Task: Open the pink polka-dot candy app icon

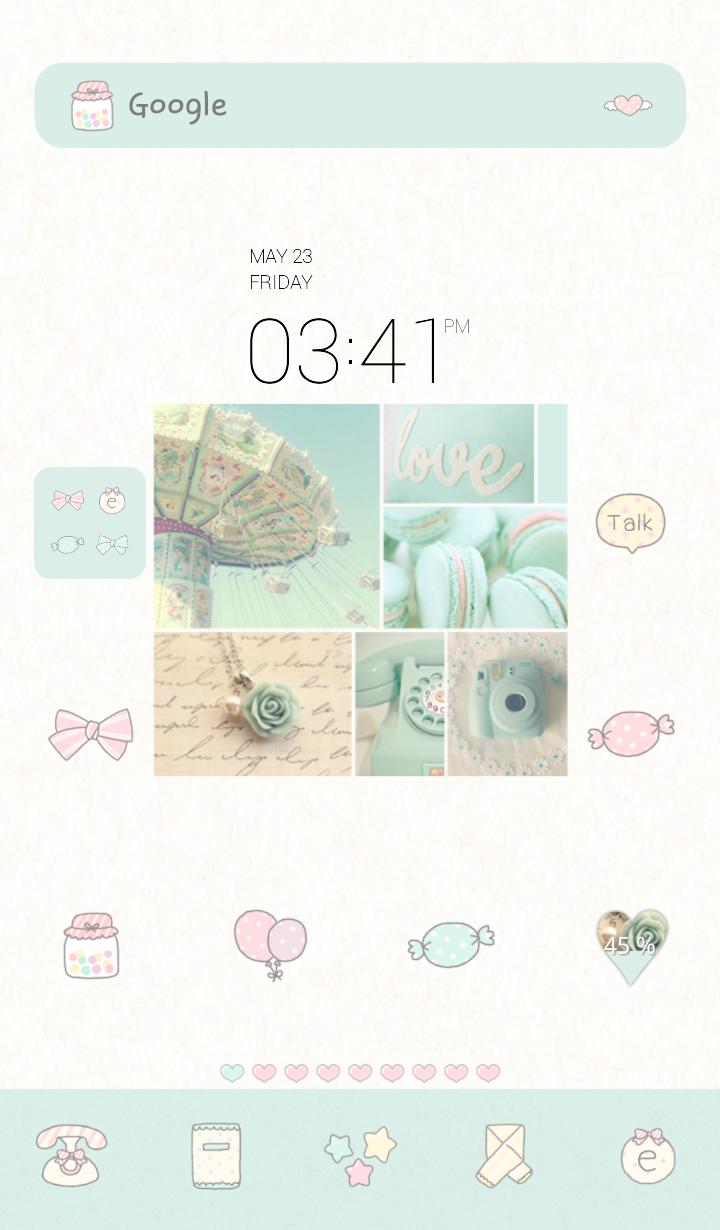Action: 630,731
